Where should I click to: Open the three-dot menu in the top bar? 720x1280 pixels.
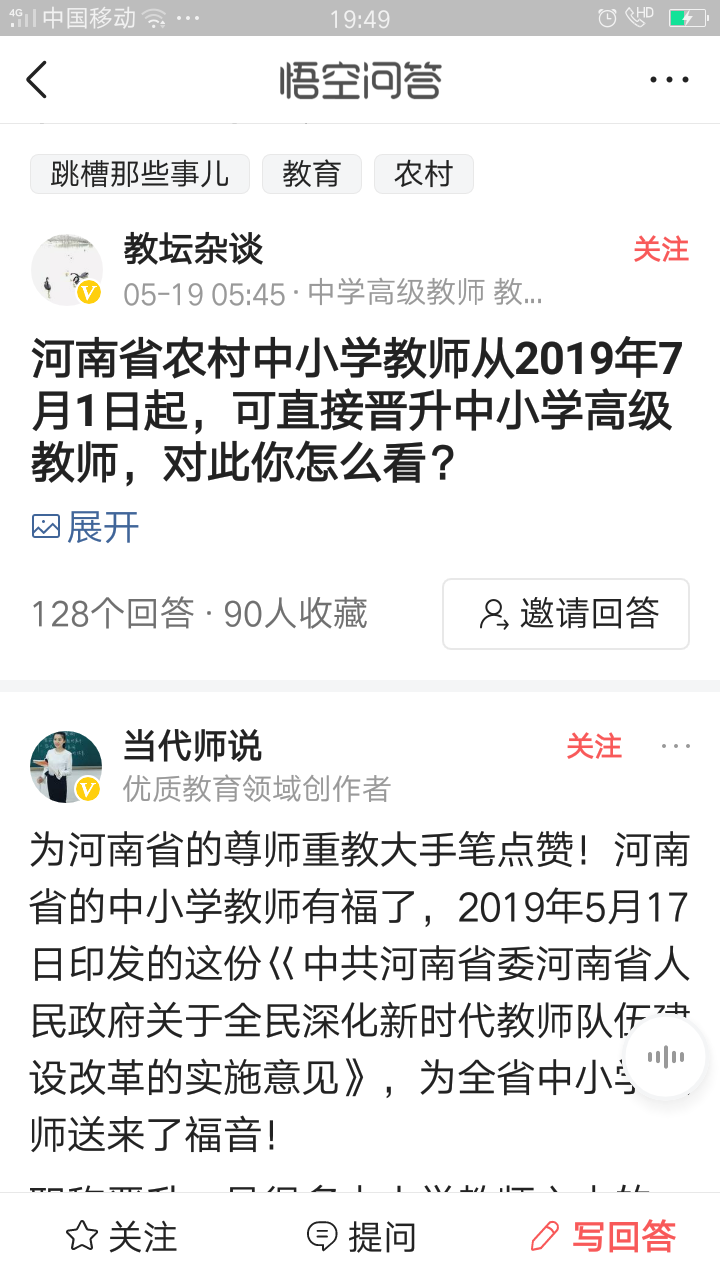[669, 80]
